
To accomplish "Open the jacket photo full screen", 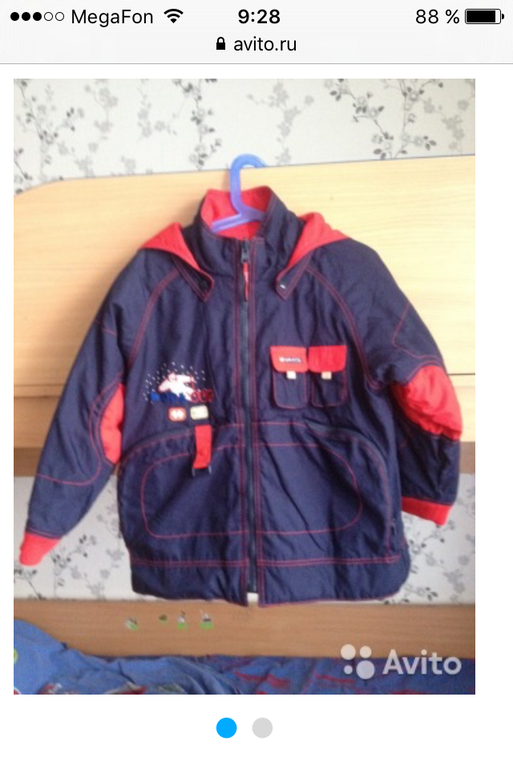I will pos(244,386).
